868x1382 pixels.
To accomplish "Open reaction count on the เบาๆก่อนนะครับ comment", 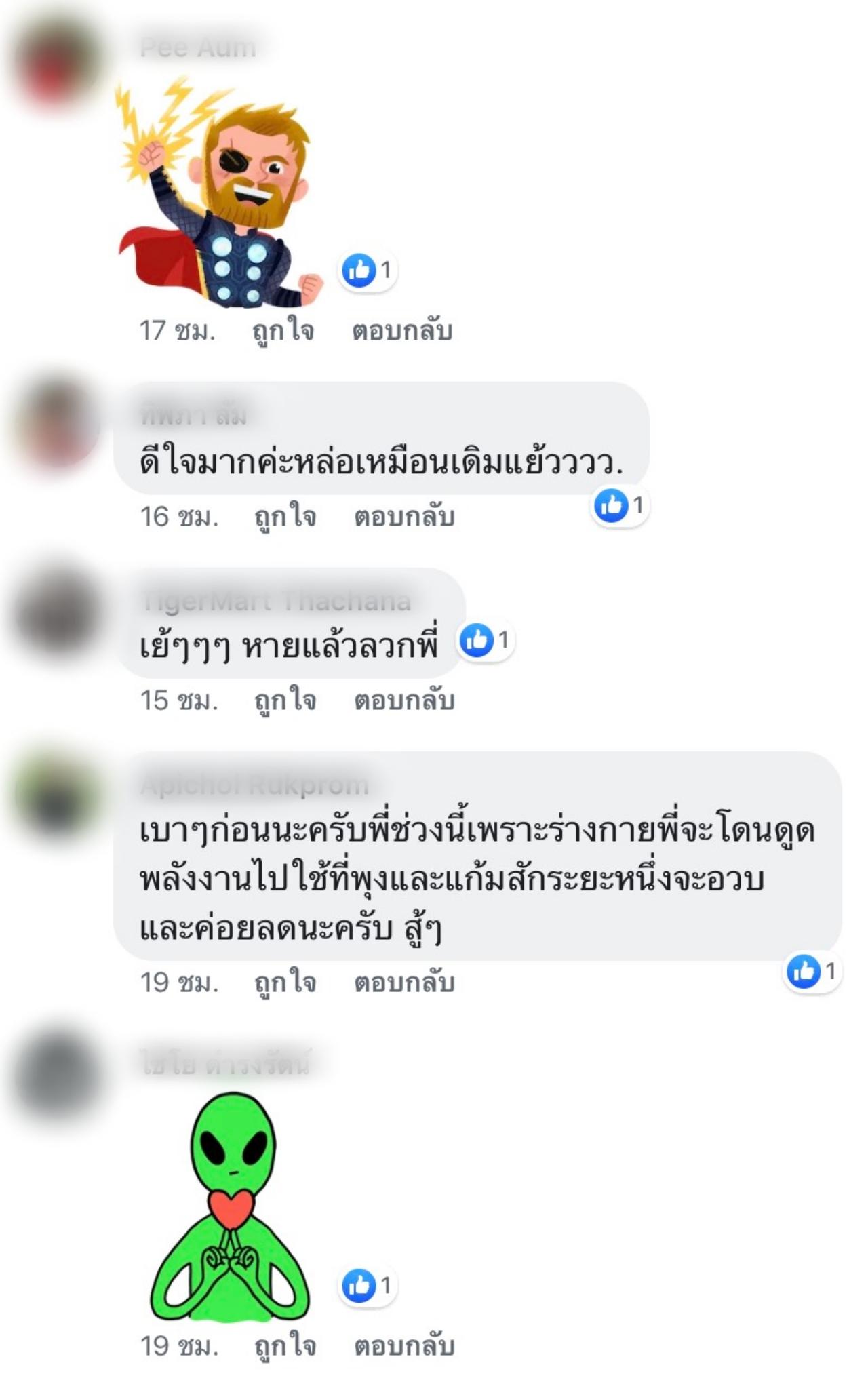I will tap(812, 972).
